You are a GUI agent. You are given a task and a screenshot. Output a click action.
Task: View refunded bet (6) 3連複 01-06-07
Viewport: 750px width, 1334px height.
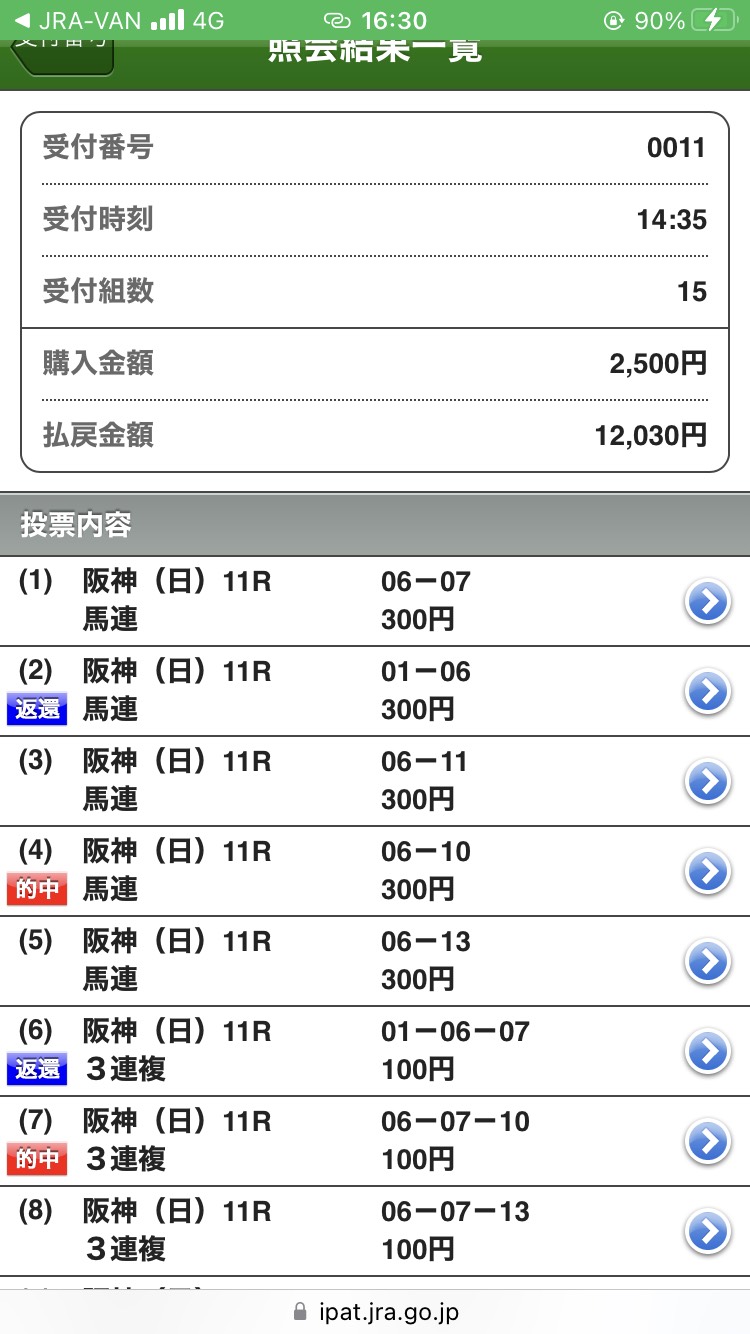coord(708,1052)
